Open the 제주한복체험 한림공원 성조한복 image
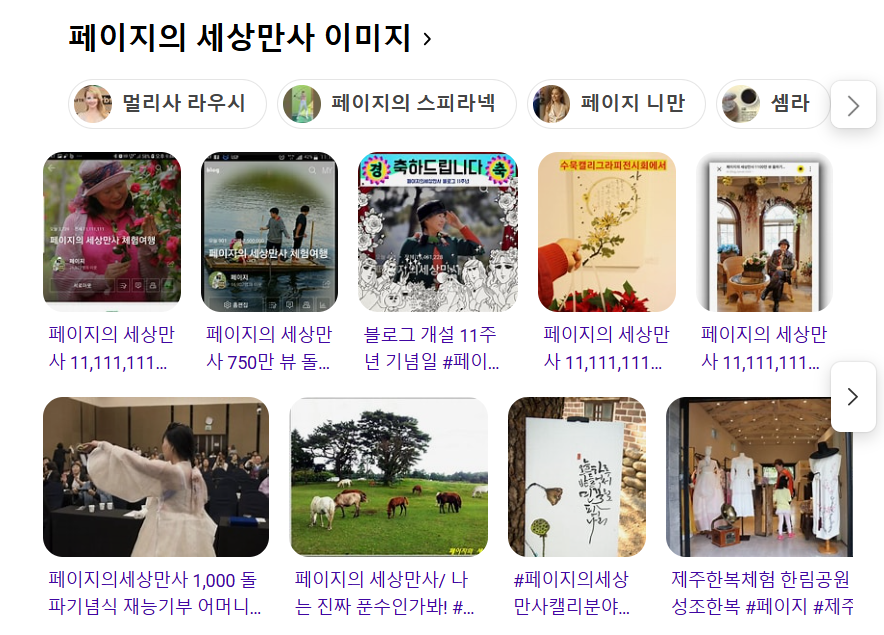 758,476
